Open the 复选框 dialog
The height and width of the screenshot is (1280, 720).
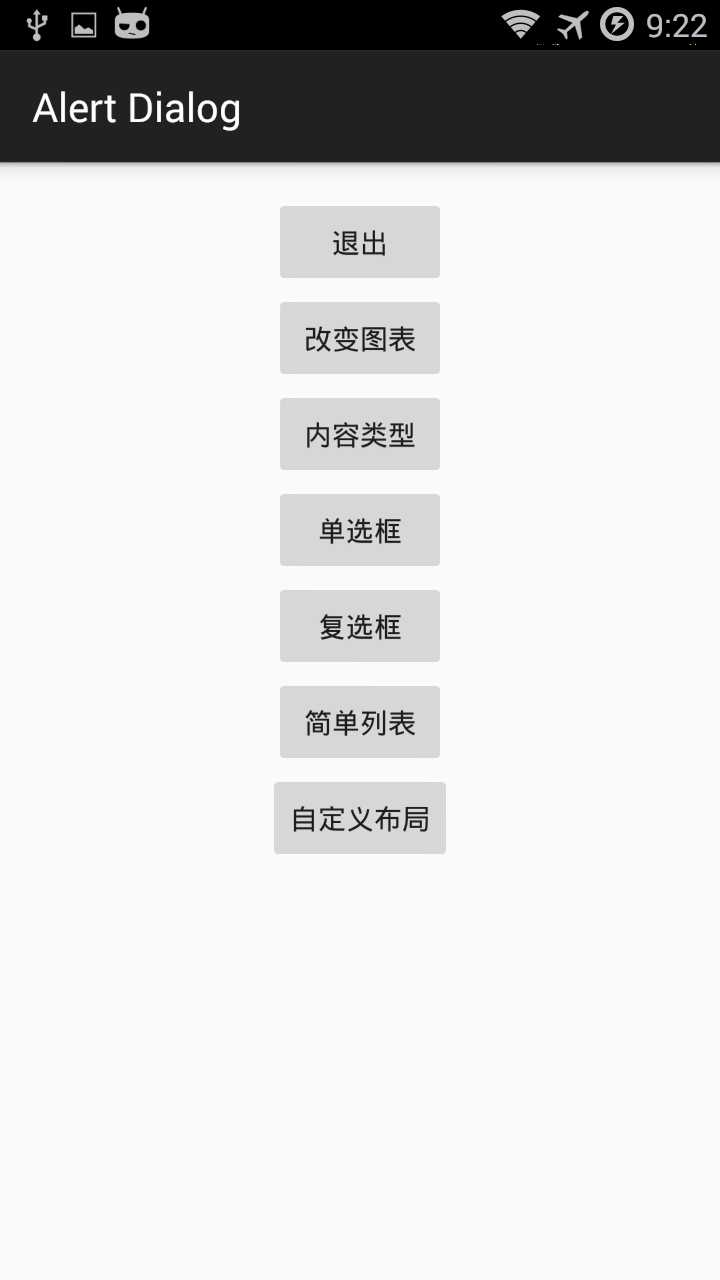coord(360,626)
